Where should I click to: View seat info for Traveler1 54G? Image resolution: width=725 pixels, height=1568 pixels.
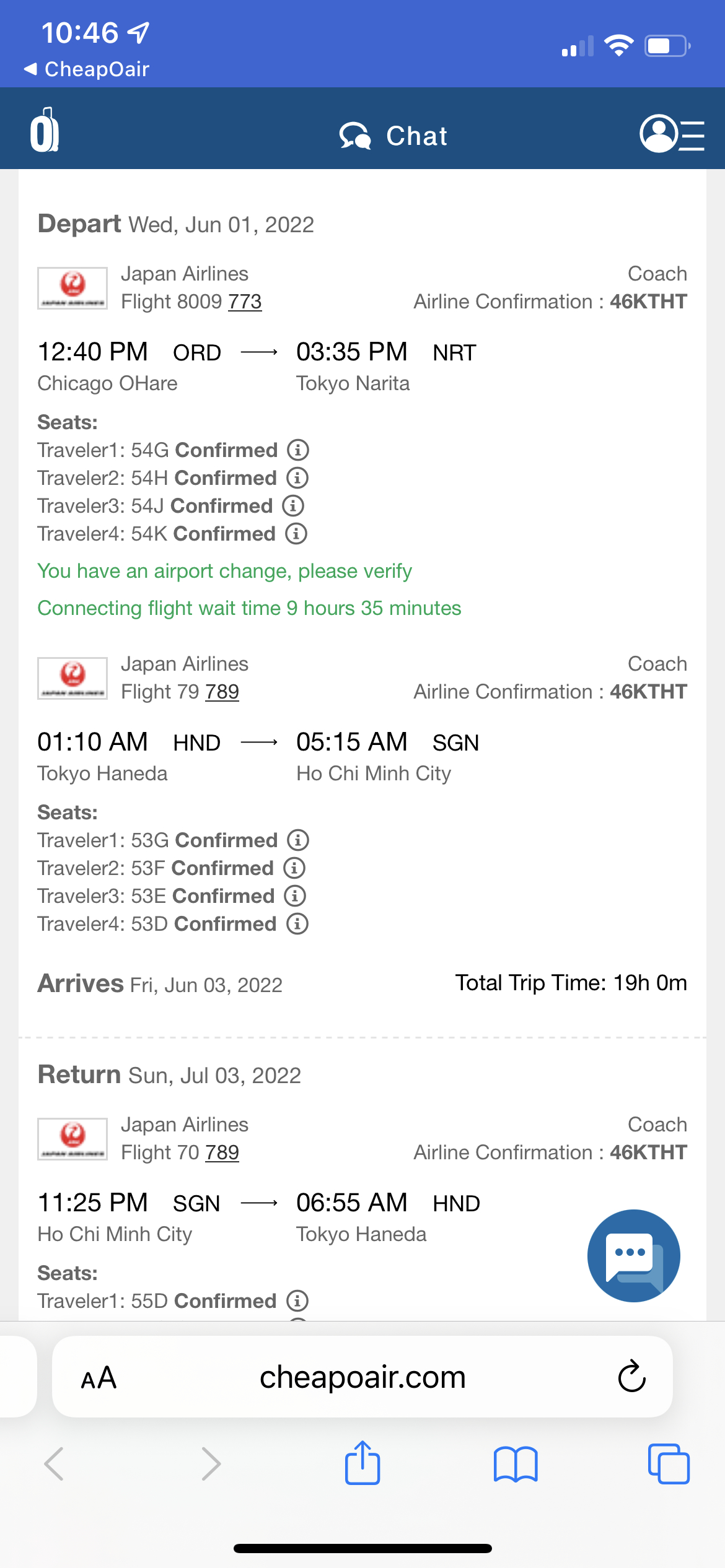298,450
